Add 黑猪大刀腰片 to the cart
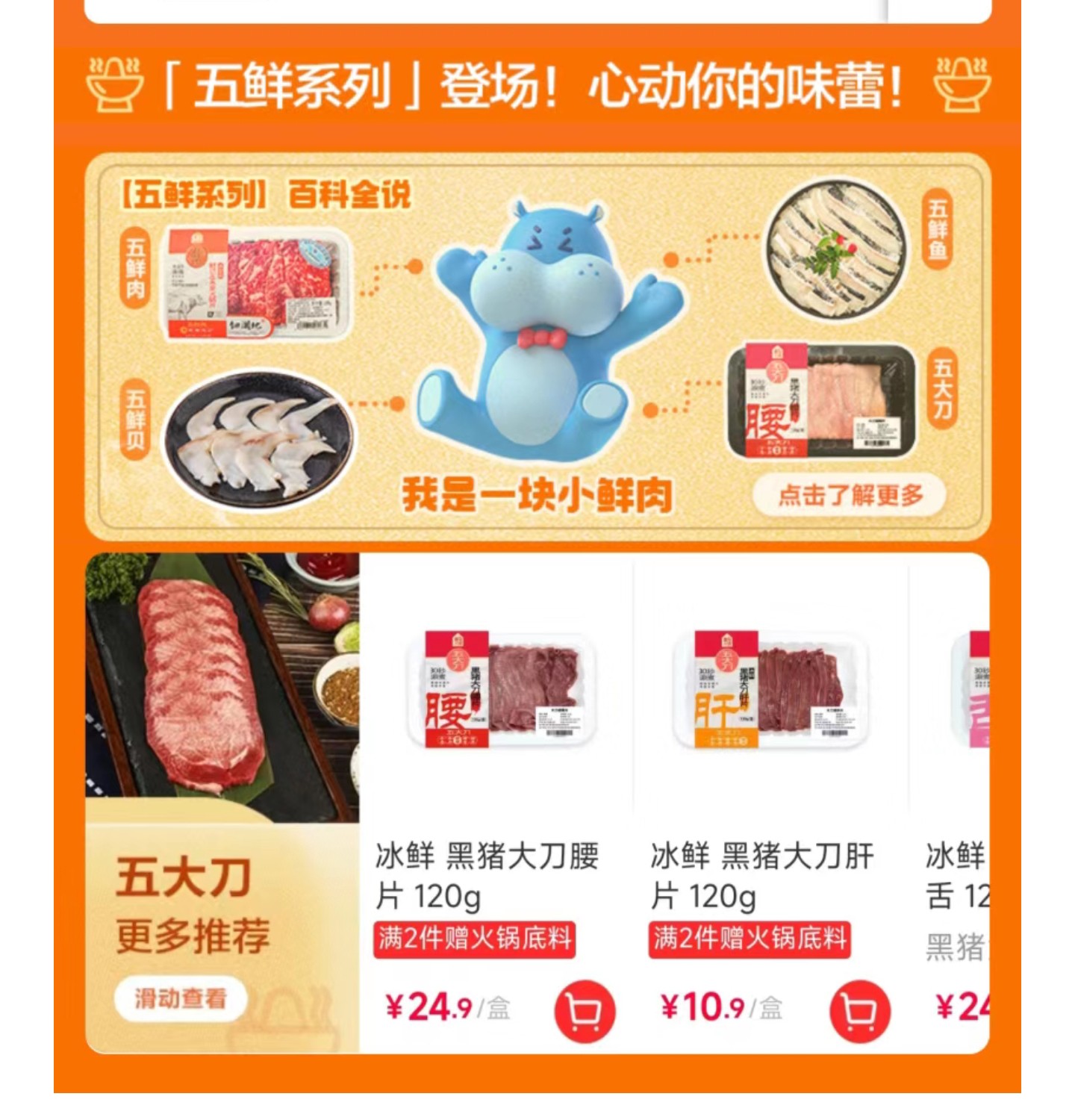Image resolution: width=1075 pixels, height=1120 pixels. pos(584,1011)
